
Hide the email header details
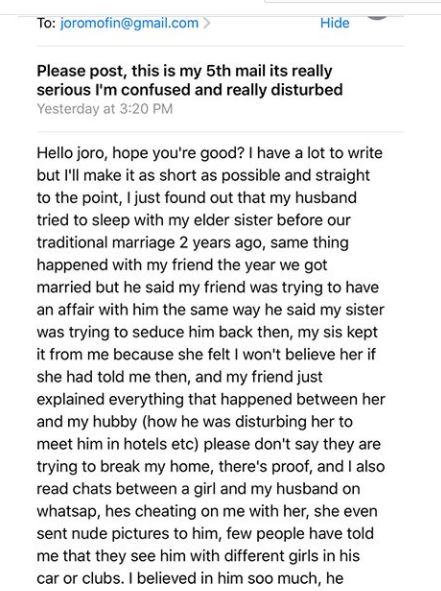334,23
